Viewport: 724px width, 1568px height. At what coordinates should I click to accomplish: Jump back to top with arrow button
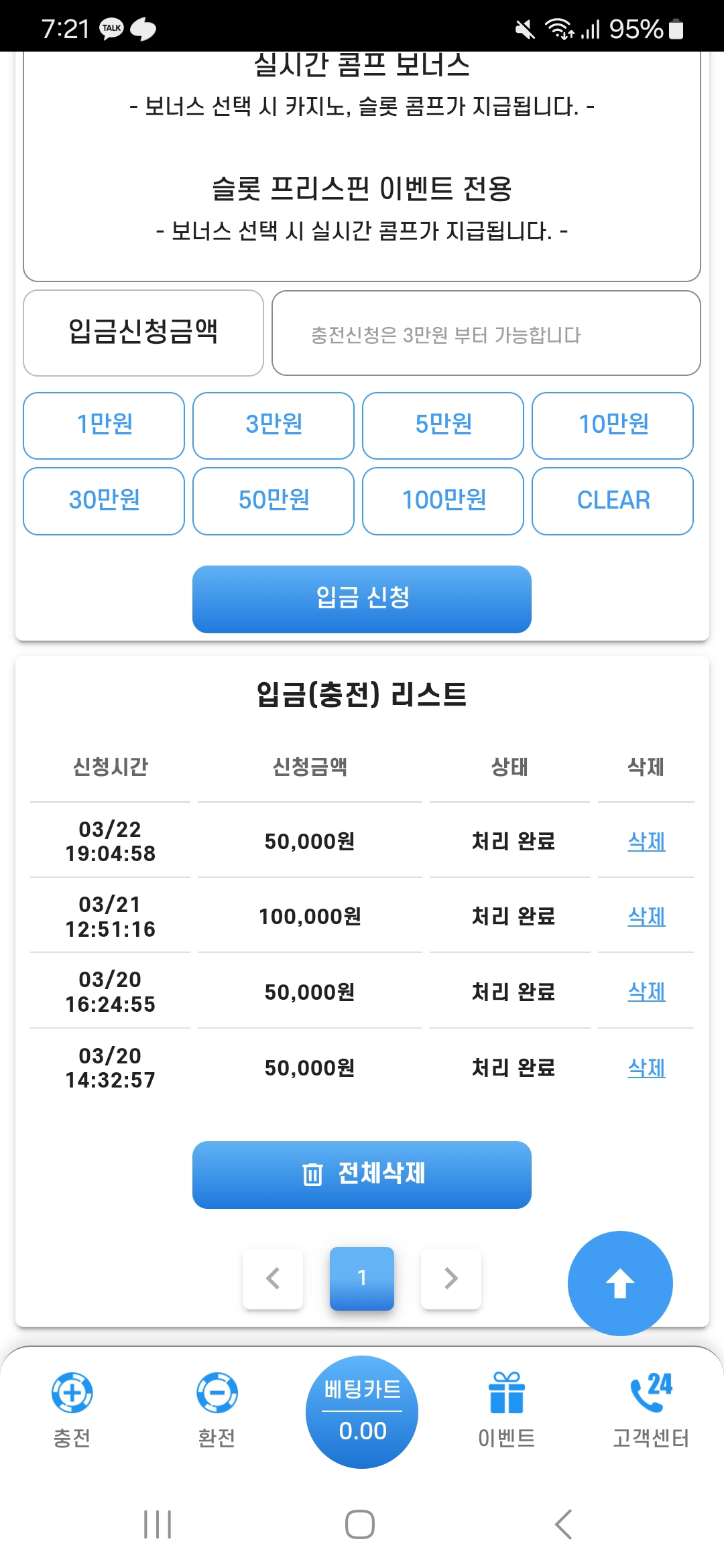(x=620, y=1283)
